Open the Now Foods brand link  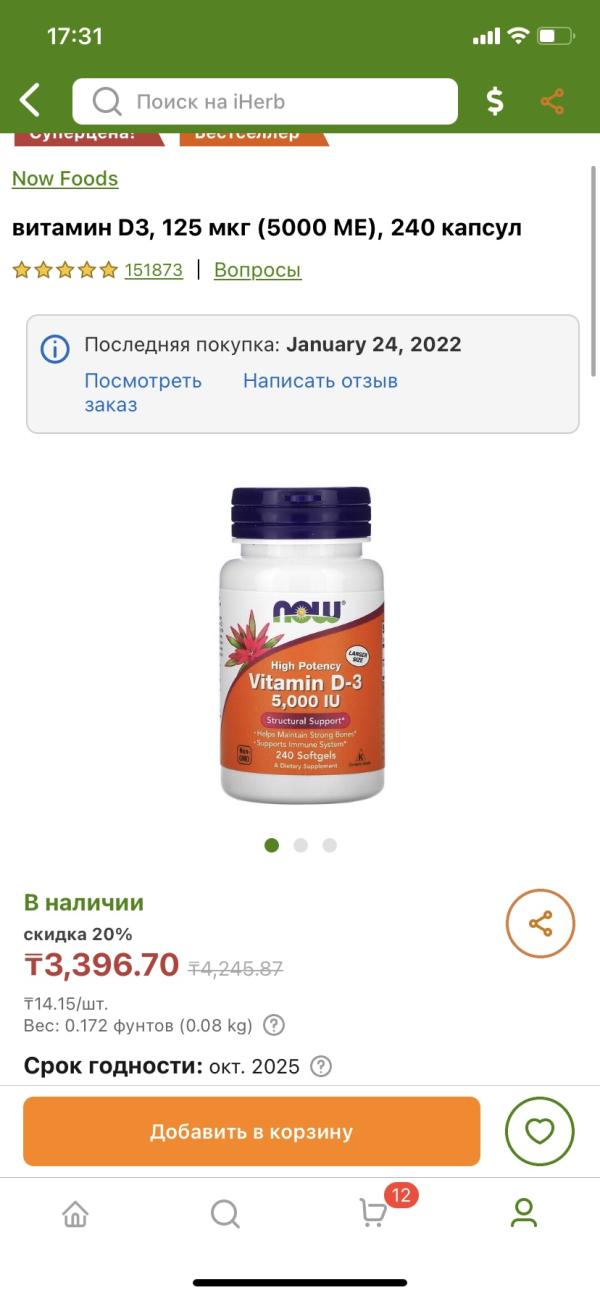(x=65, y=179)
